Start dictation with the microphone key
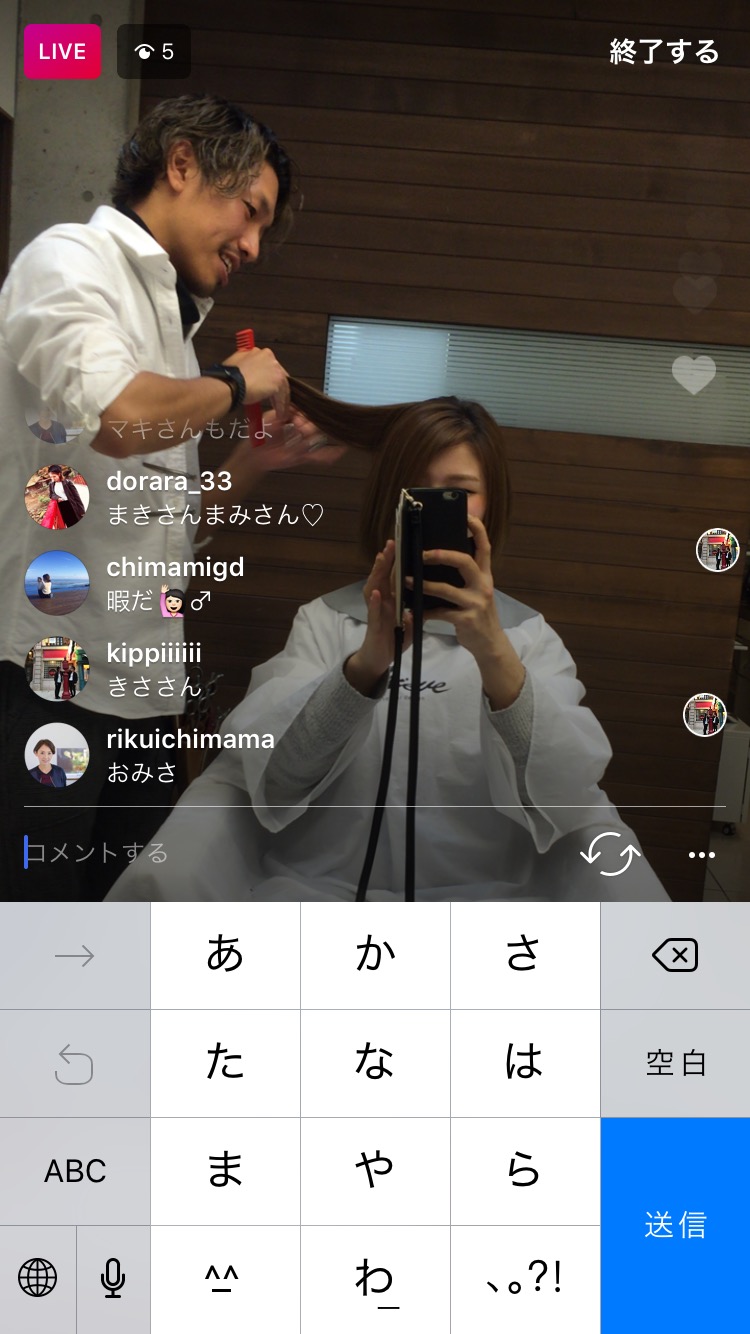Viewport: 750px width, 1334px height. click(113, 1279)
